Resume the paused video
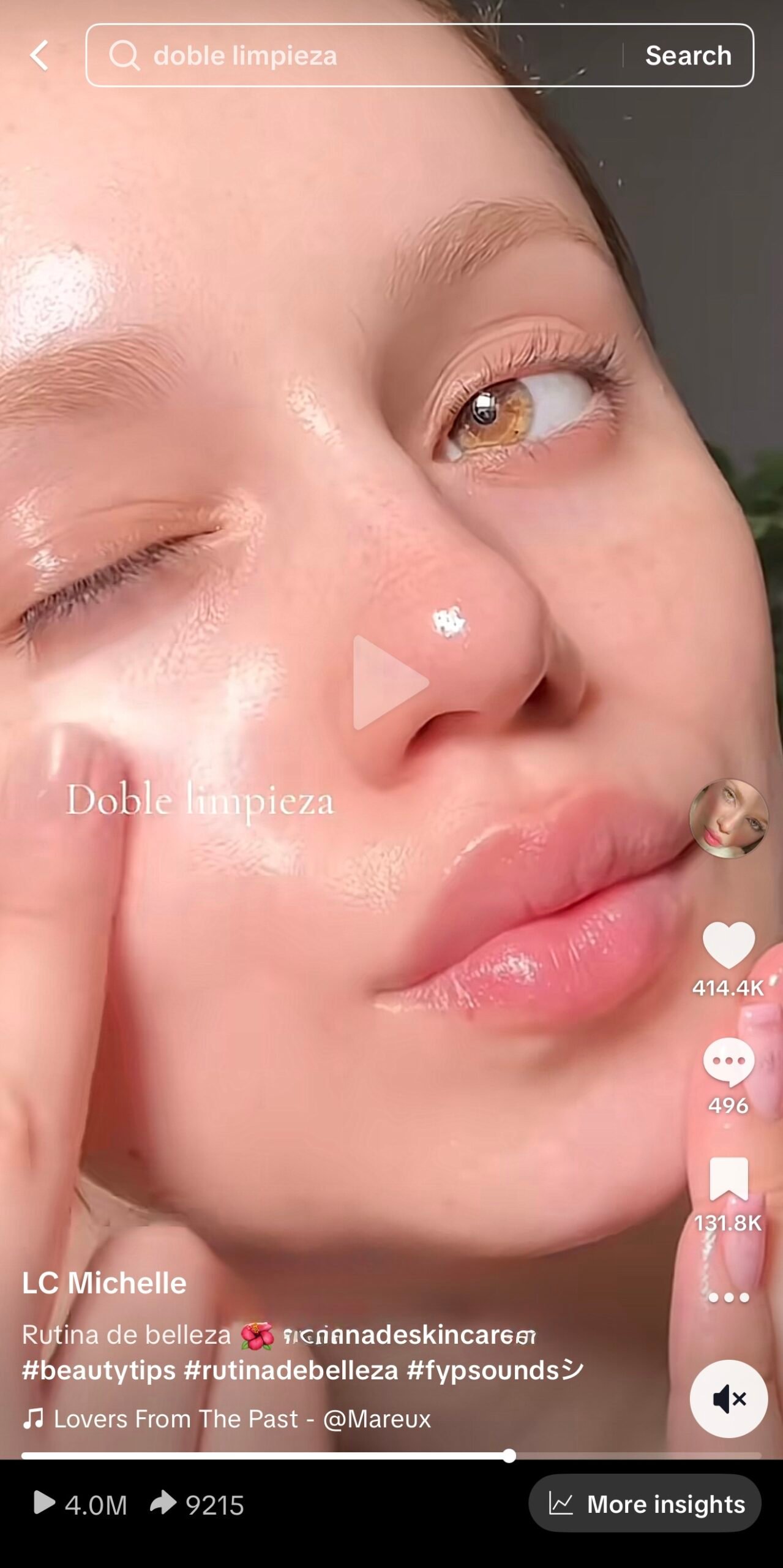 (390, 682)
